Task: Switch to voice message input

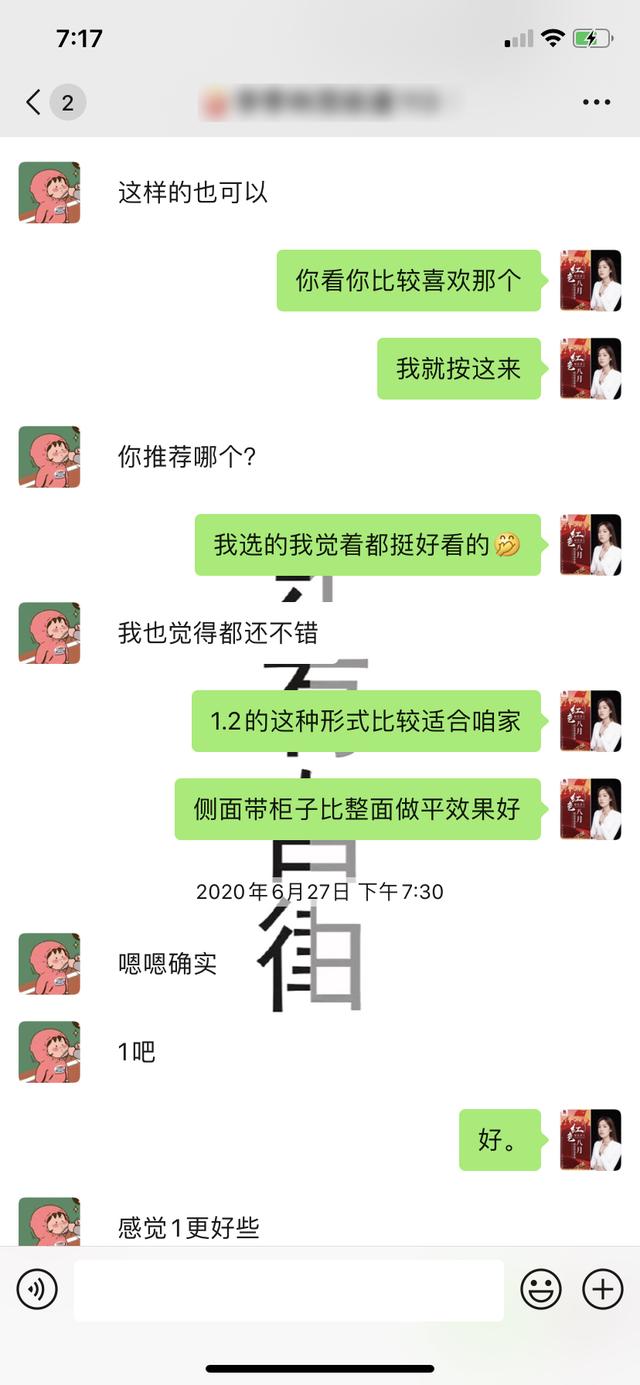Action: tap(37, 1290)
